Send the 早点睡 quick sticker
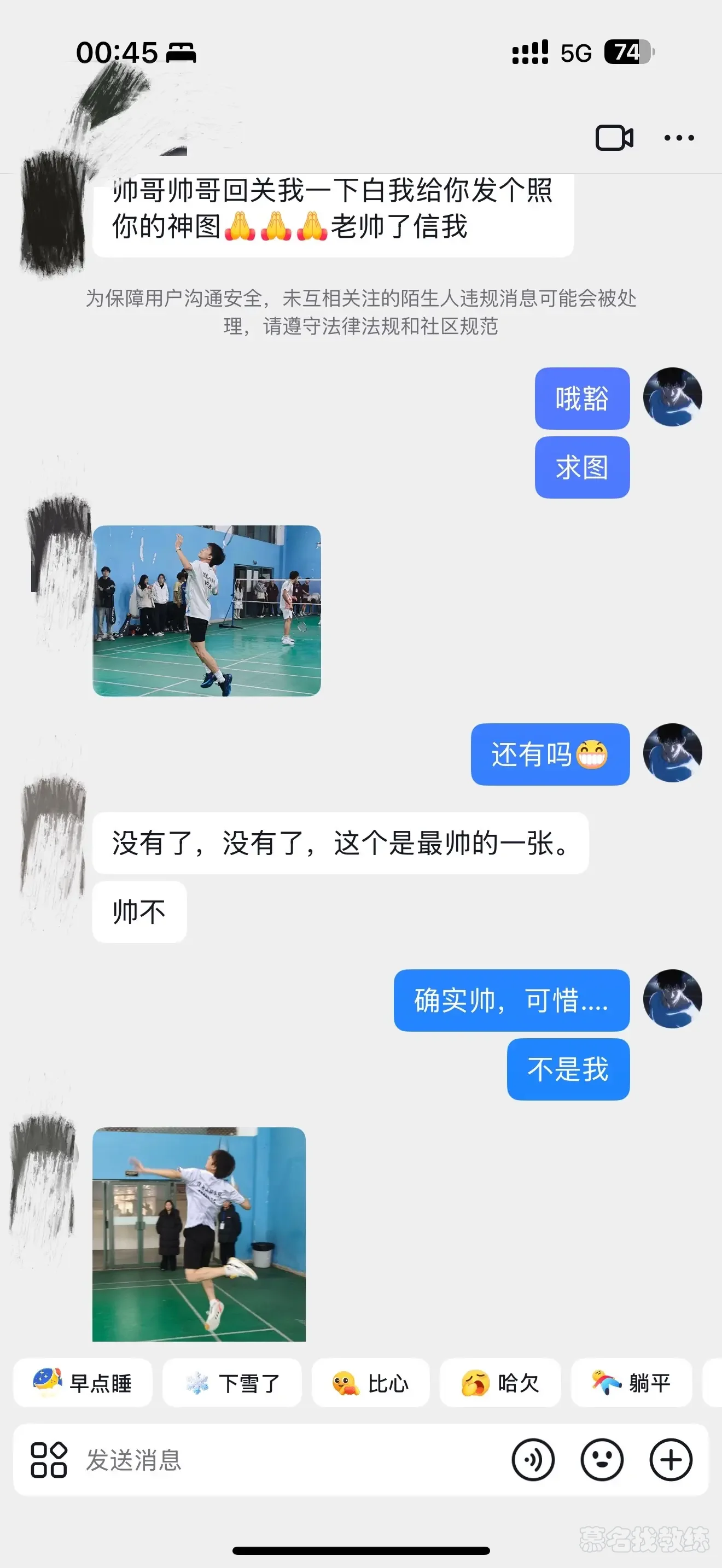 pos(83,1383)
